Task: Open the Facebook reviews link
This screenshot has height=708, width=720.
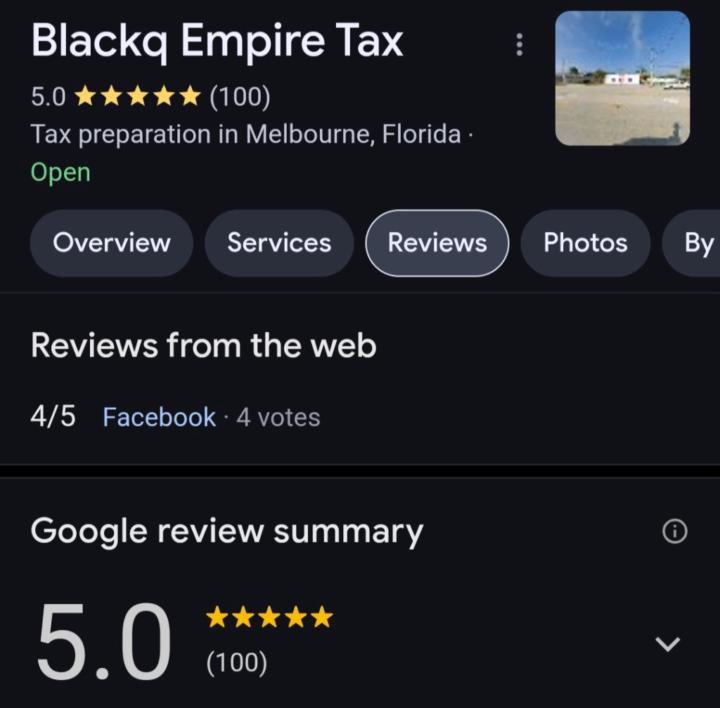Action: 159,417
